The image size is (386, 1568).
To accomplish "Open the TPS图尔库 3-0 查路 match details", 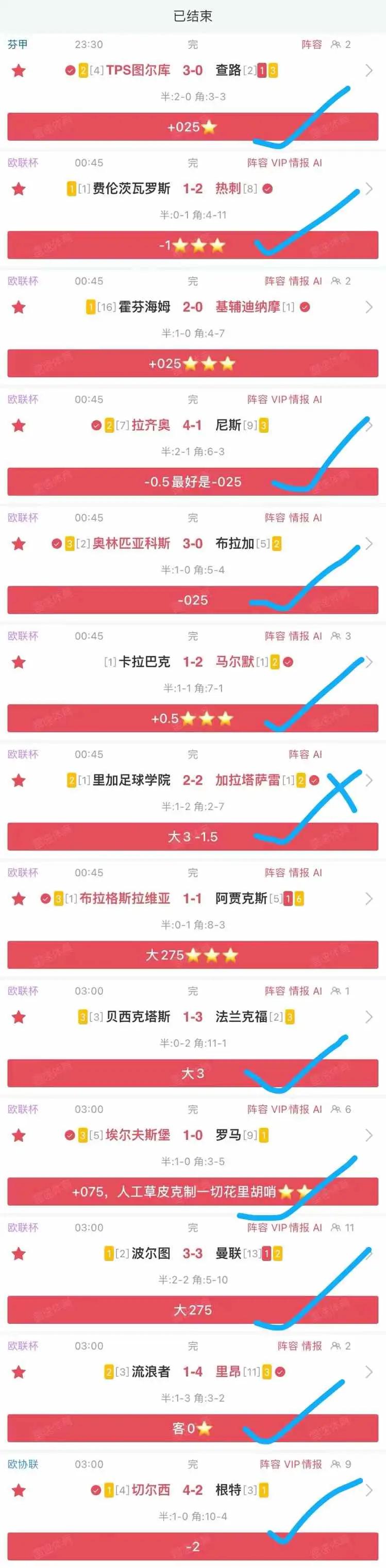I will 192,71.
